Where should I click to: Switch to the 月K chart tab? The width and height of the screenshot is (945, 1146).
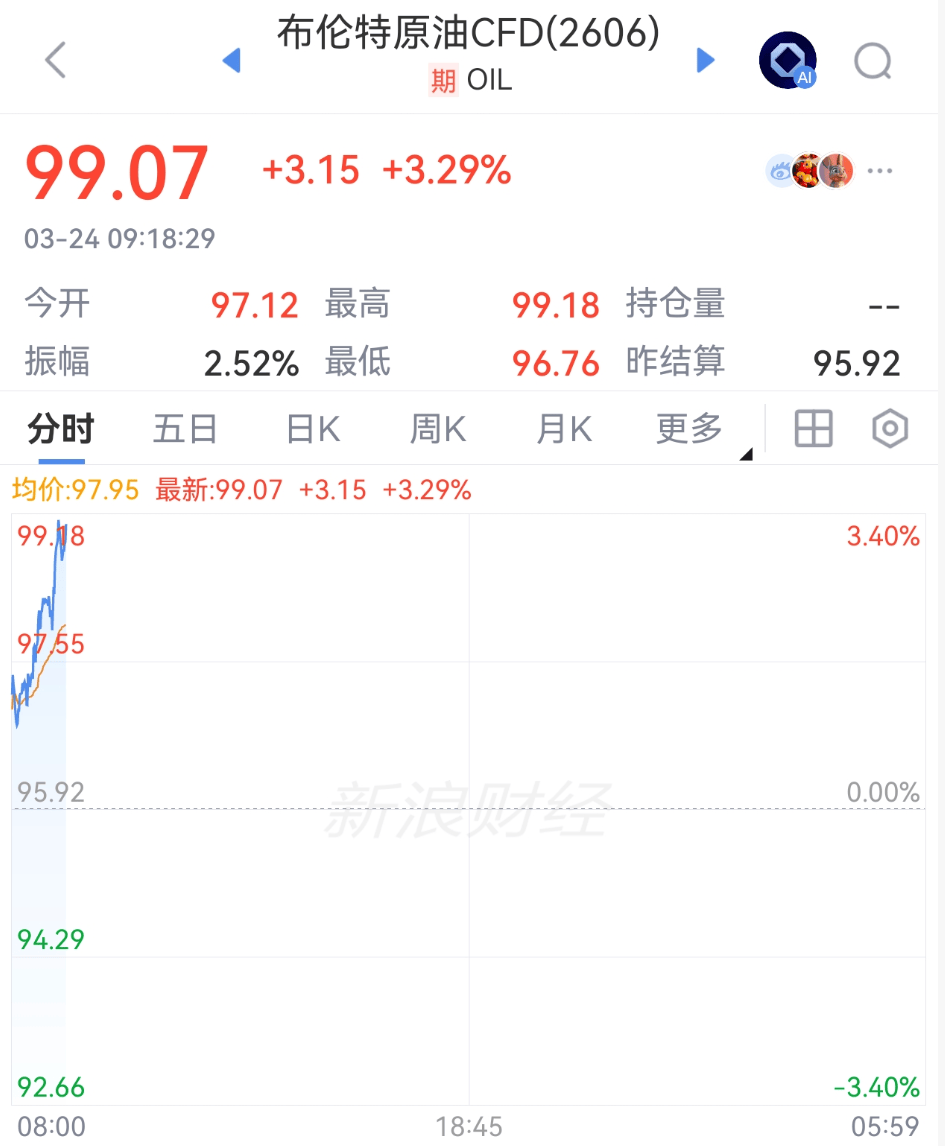pyautogui.click(x=564, y=430)
